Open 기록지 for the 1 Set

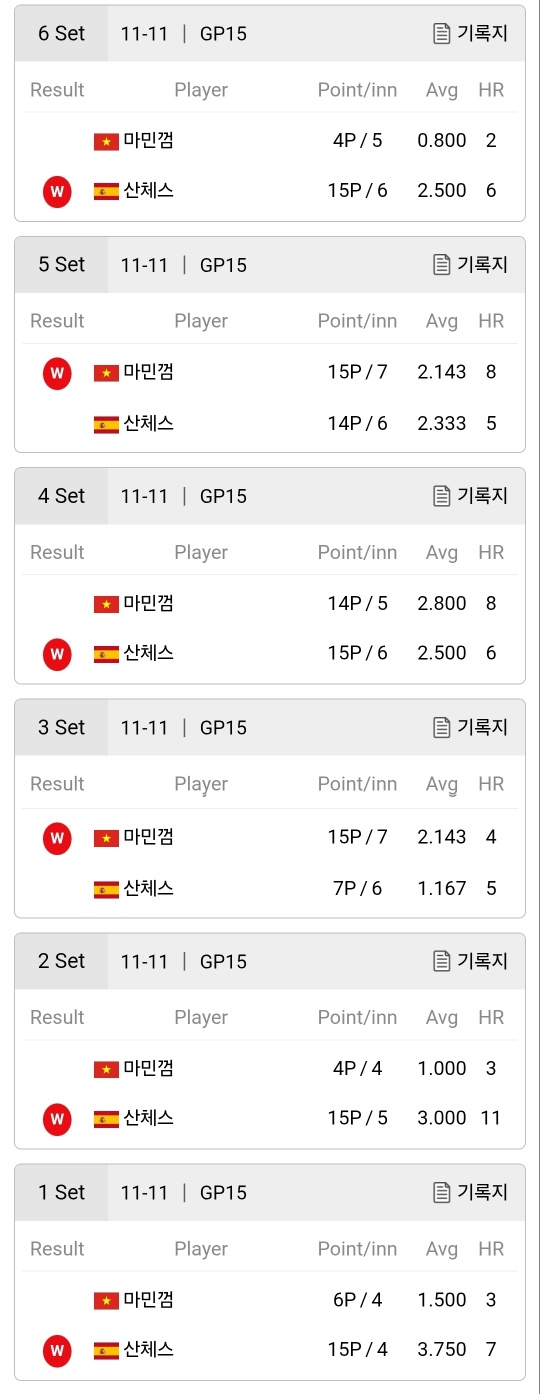coord(470,1192)
